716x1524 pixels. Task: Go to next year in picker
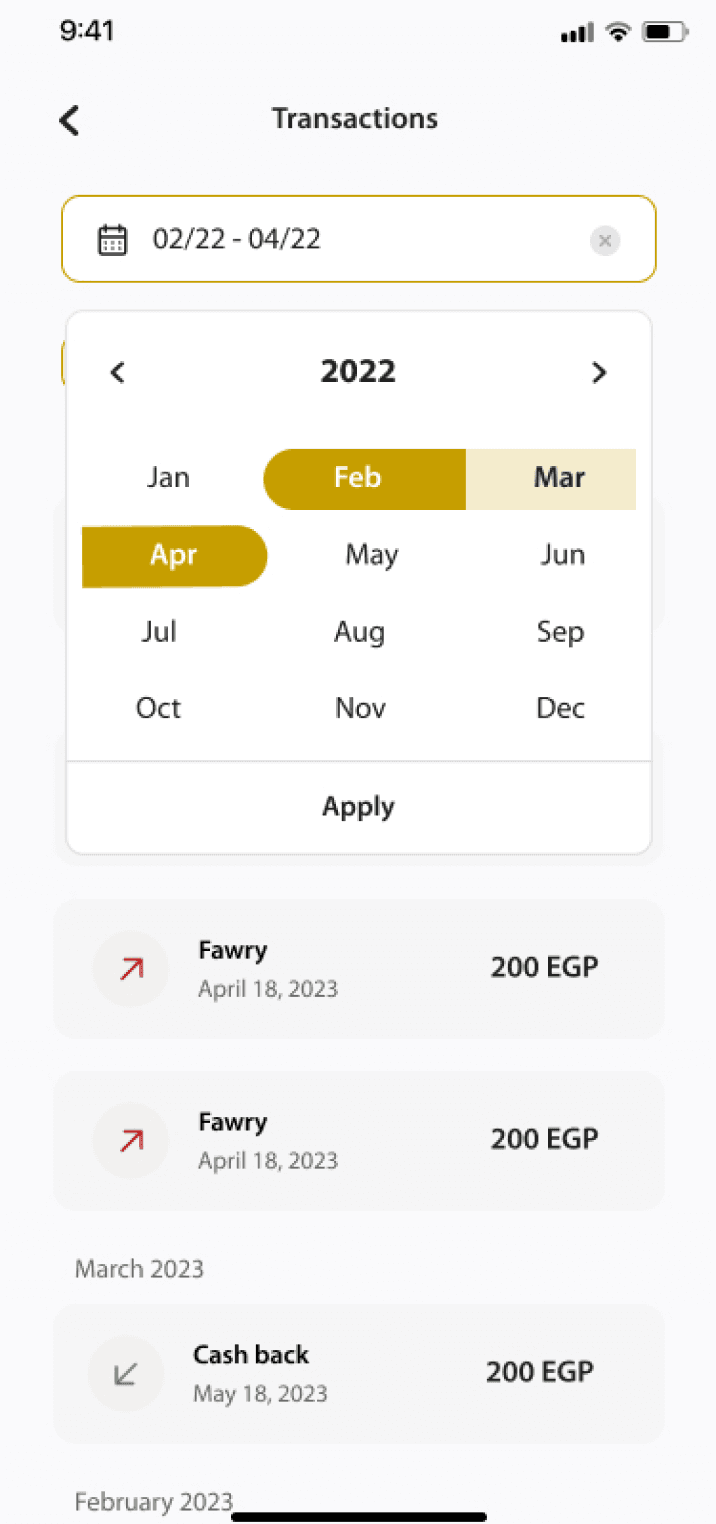(599, 373)
